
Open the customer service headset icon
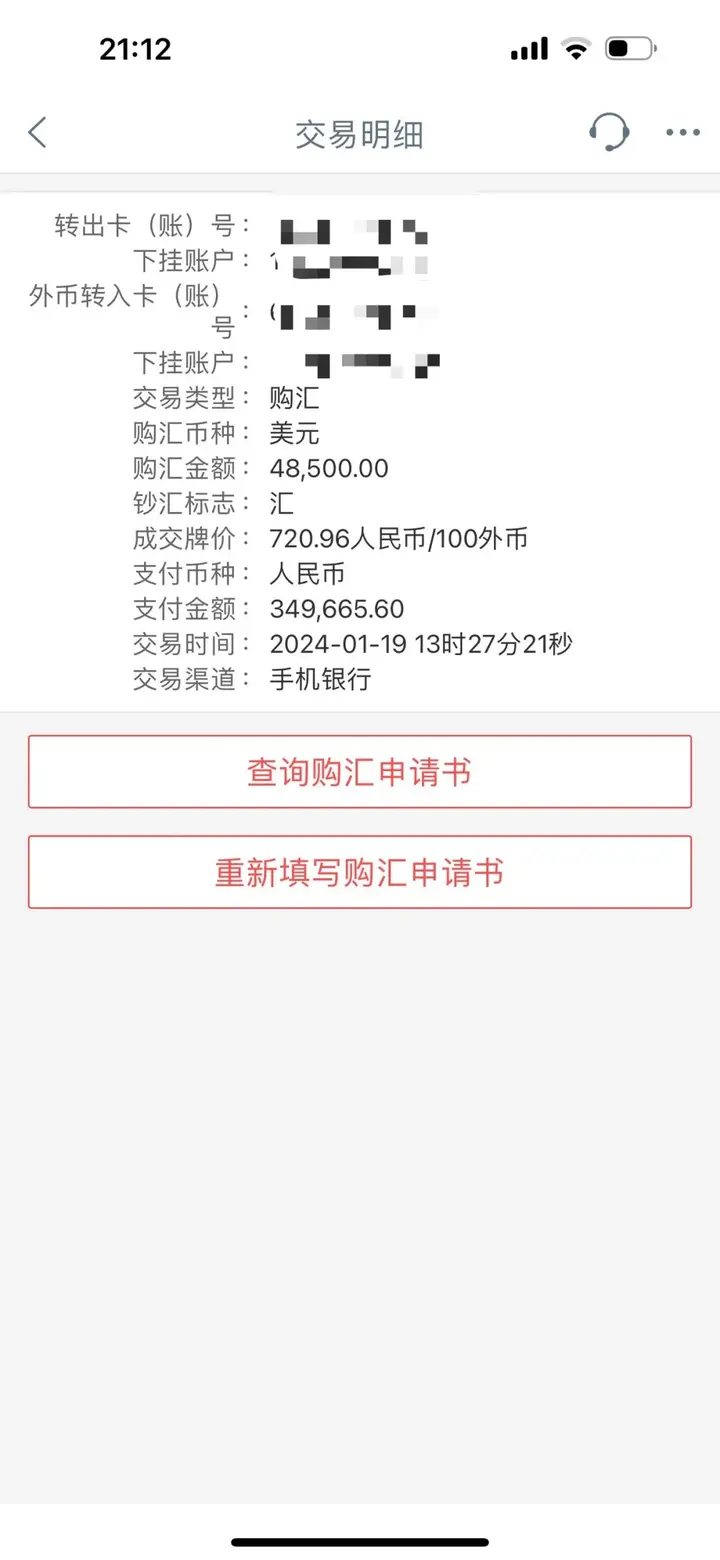[x=611, y=131]
